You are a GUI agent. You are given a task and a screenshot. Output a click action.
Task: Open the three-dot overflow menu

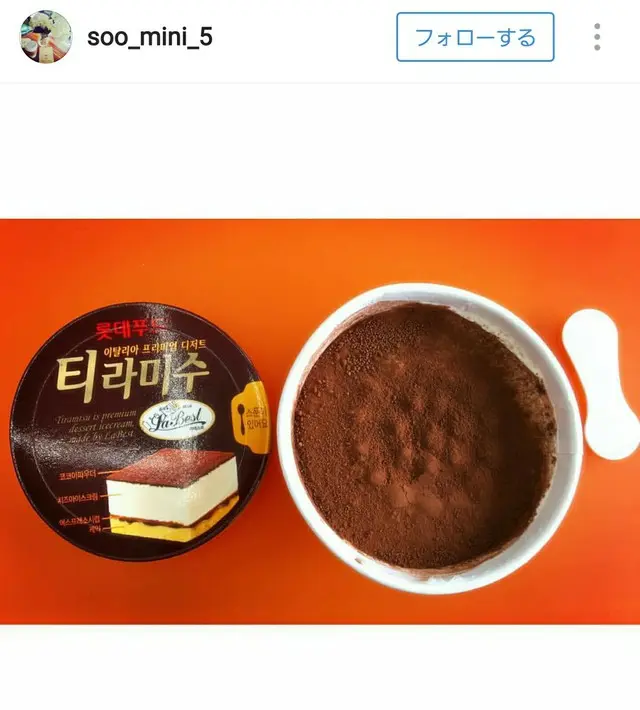click(597, 39)
